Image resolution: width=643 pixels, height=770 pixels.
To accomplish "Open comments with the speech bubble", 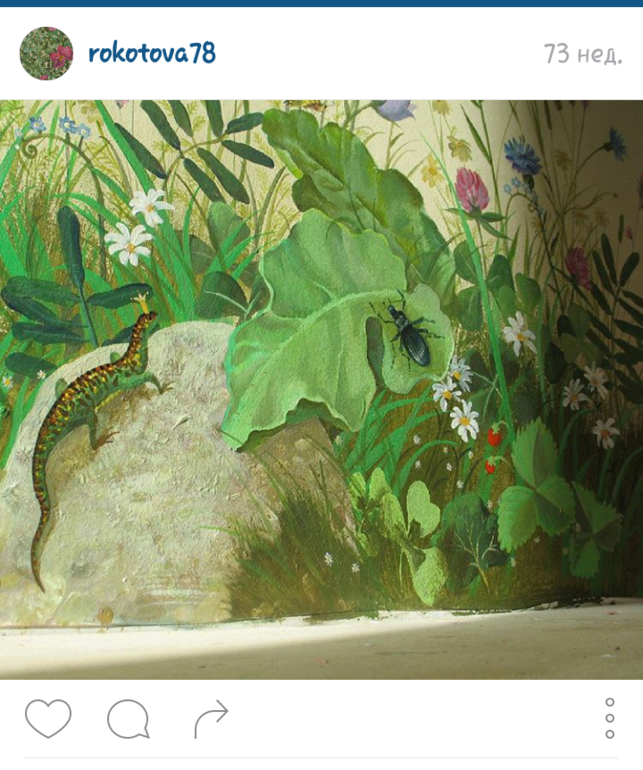I will tap(128, 718).
